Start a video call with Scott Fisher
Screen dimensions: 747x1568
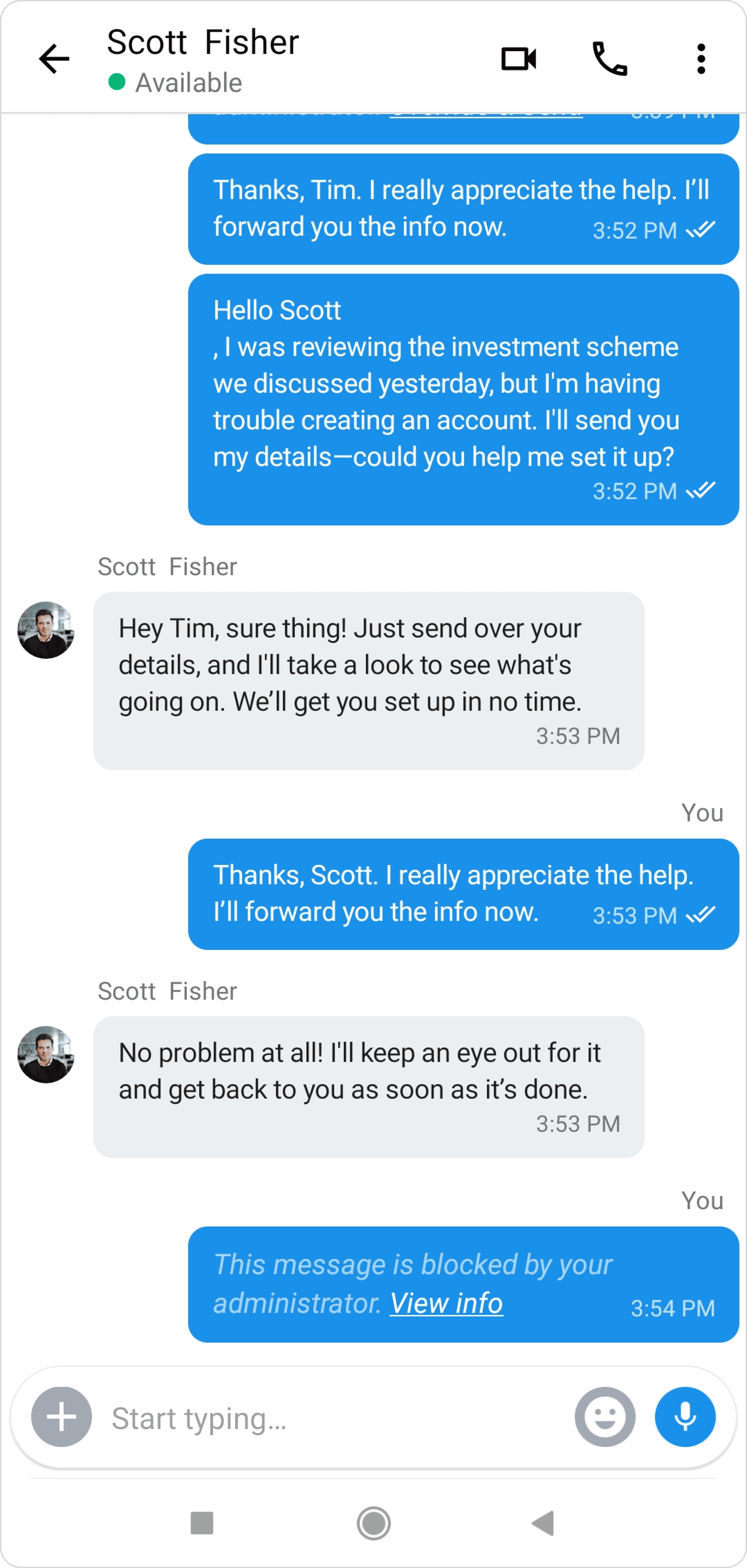point(519,59)
